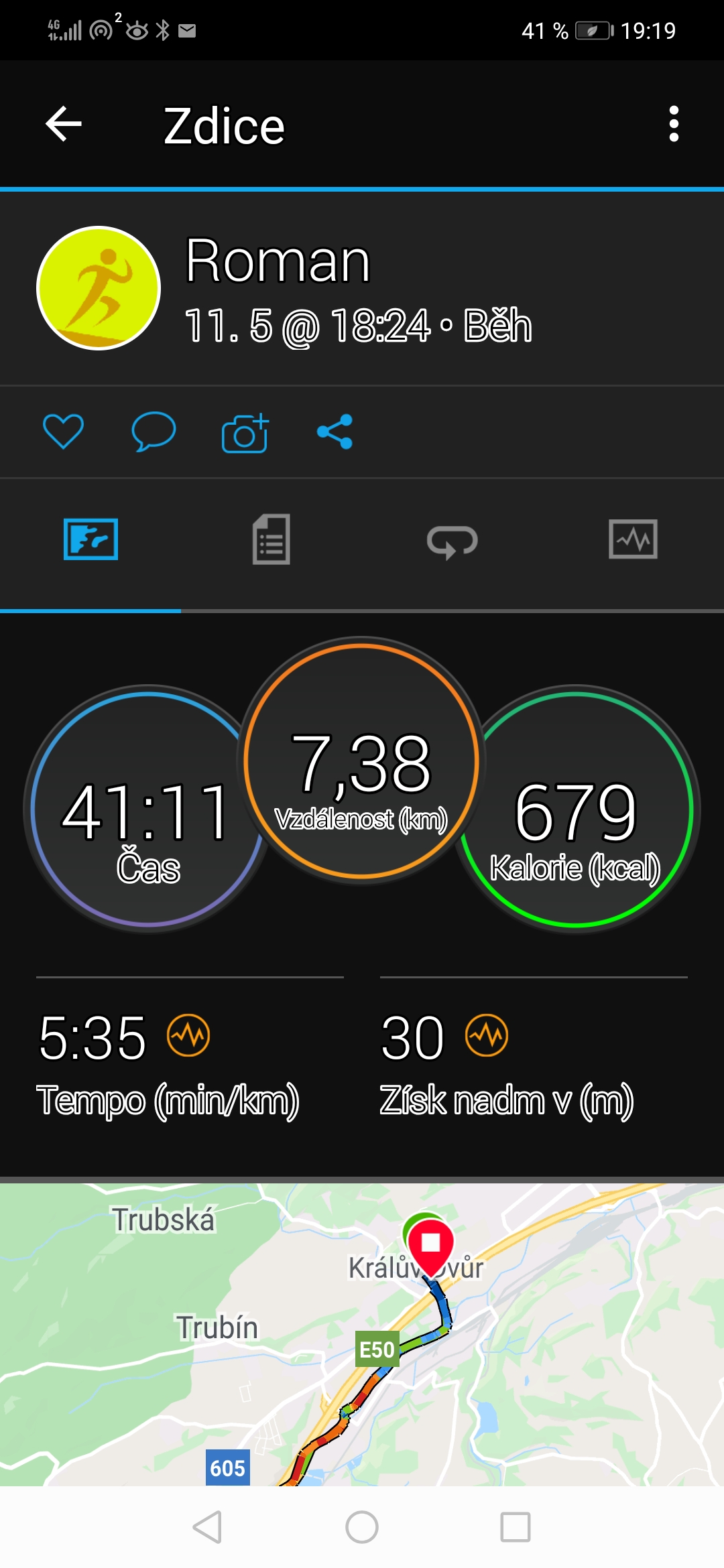Open the three-dot overflow menu

[x=674, y=124]
